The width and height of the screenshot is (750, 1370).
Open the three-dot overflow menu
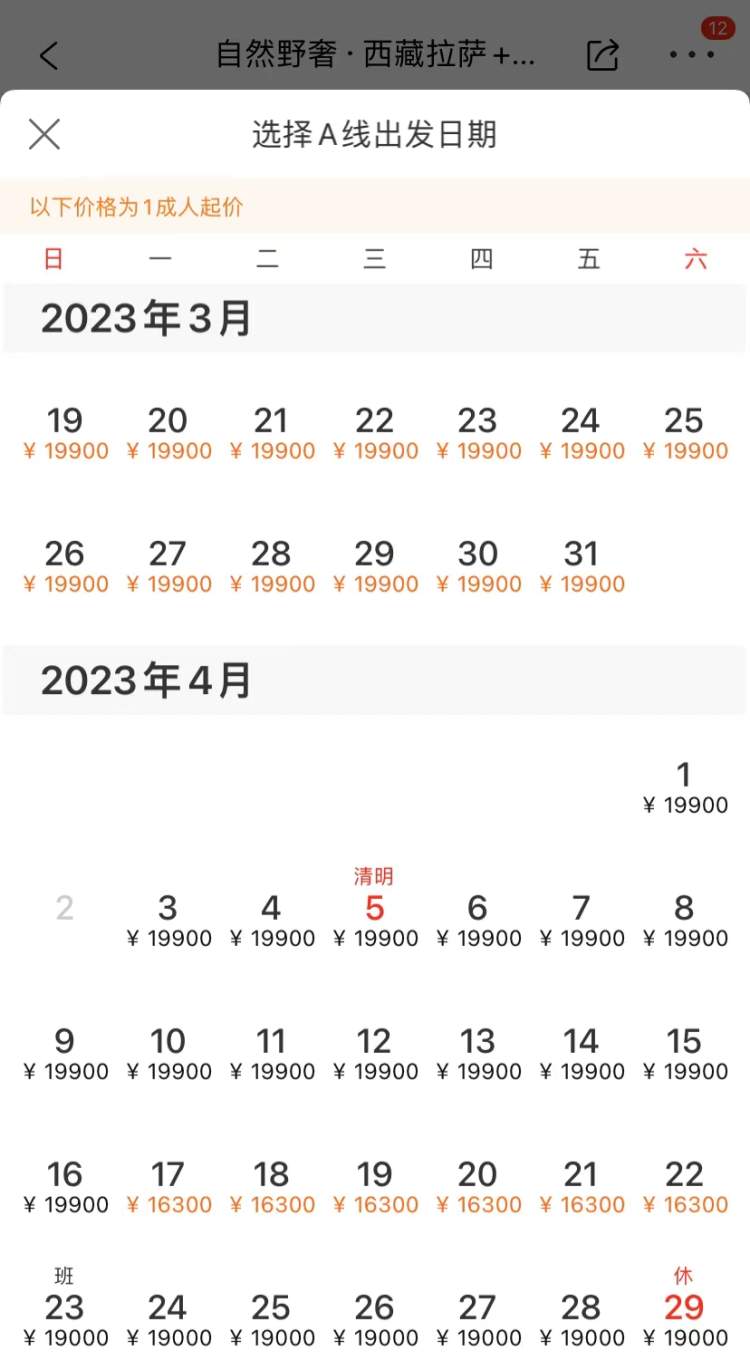(692, 55)
